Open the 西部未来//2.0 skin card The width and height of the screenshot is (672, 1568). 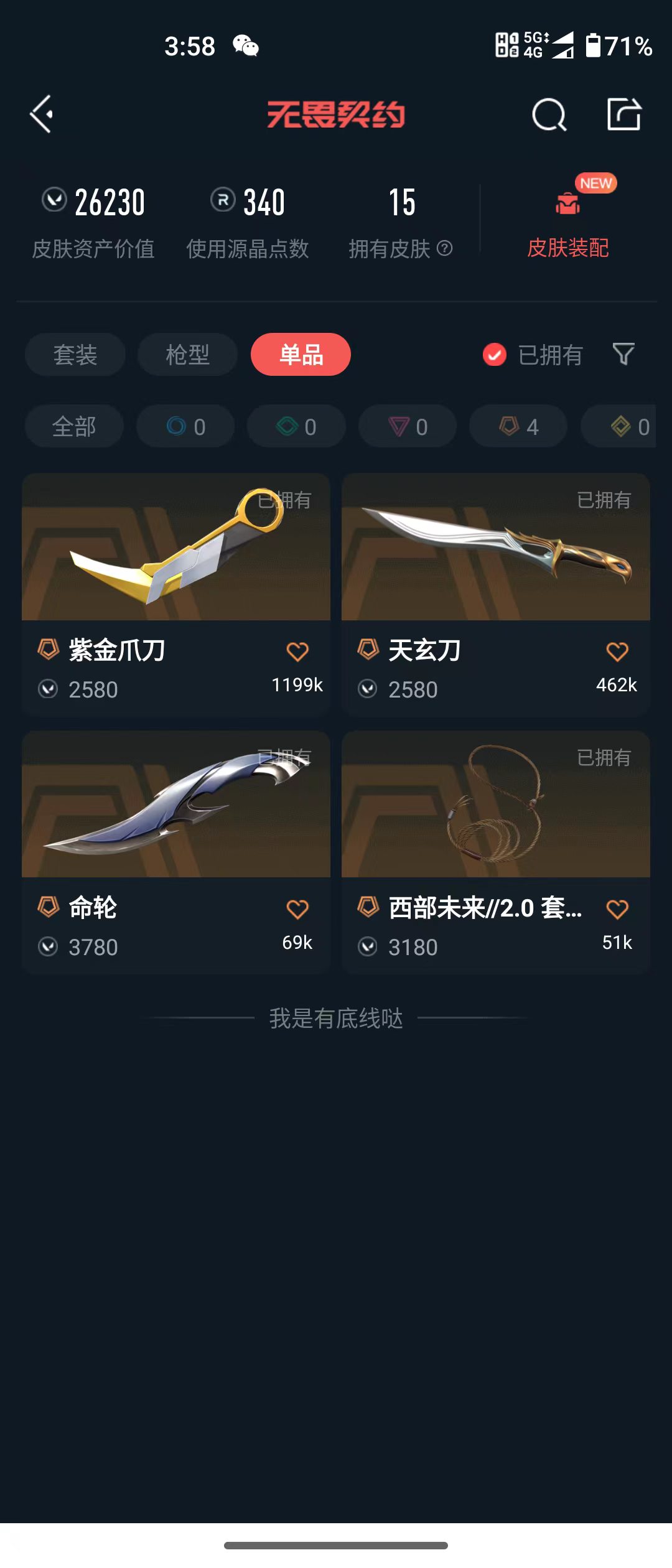tap(496, 852)
